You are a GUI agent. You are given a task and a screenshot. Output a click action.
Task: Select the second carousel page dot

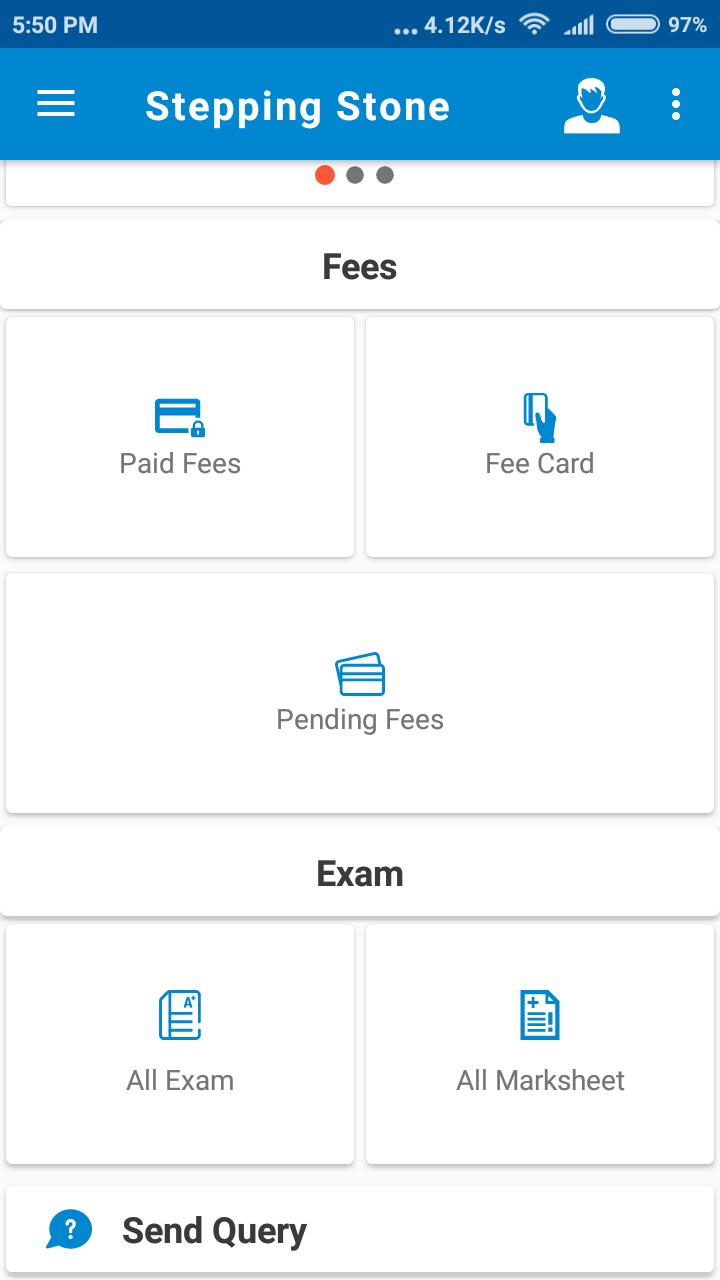point(355,175)
